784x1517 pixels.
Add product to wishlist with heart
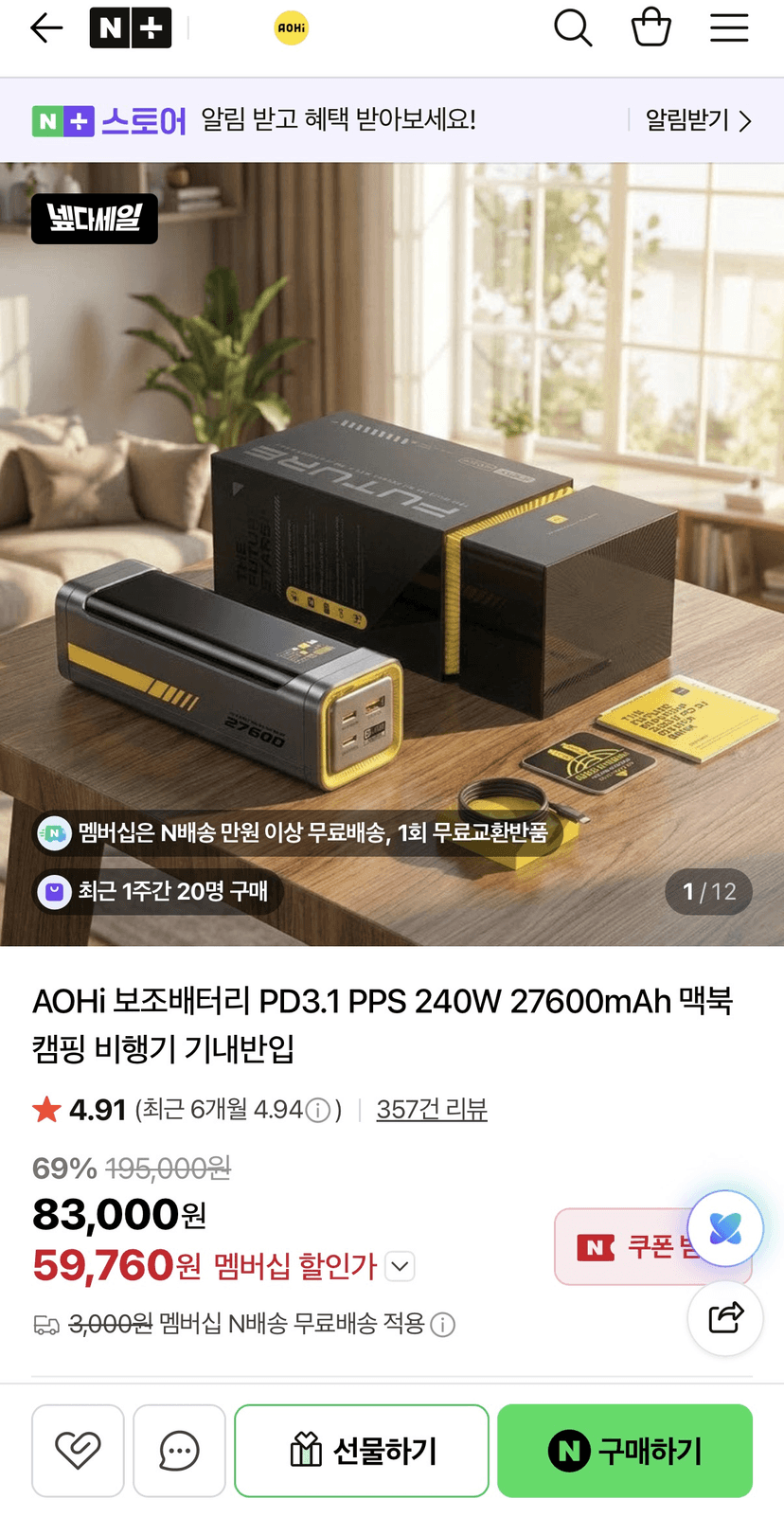pos(78,1450)
